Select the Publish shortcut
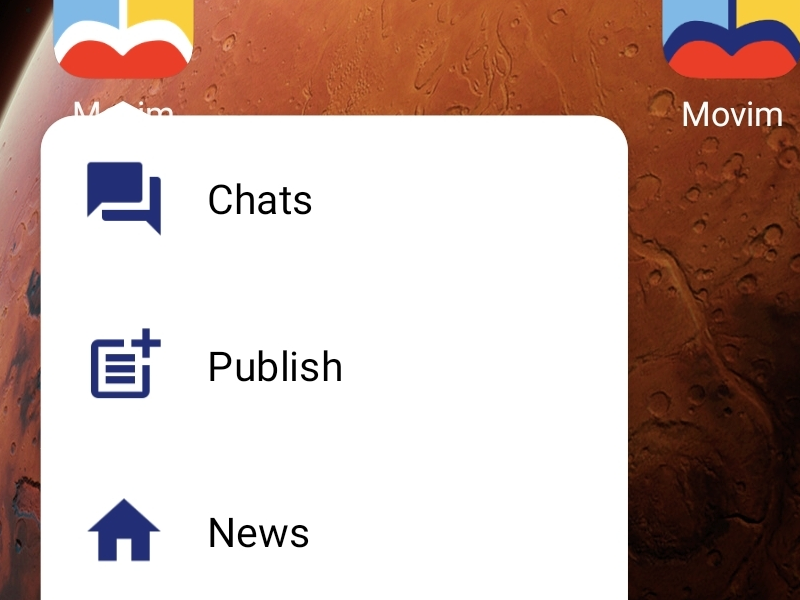Viewport: 800px width, 600px height. click(275, 367)
